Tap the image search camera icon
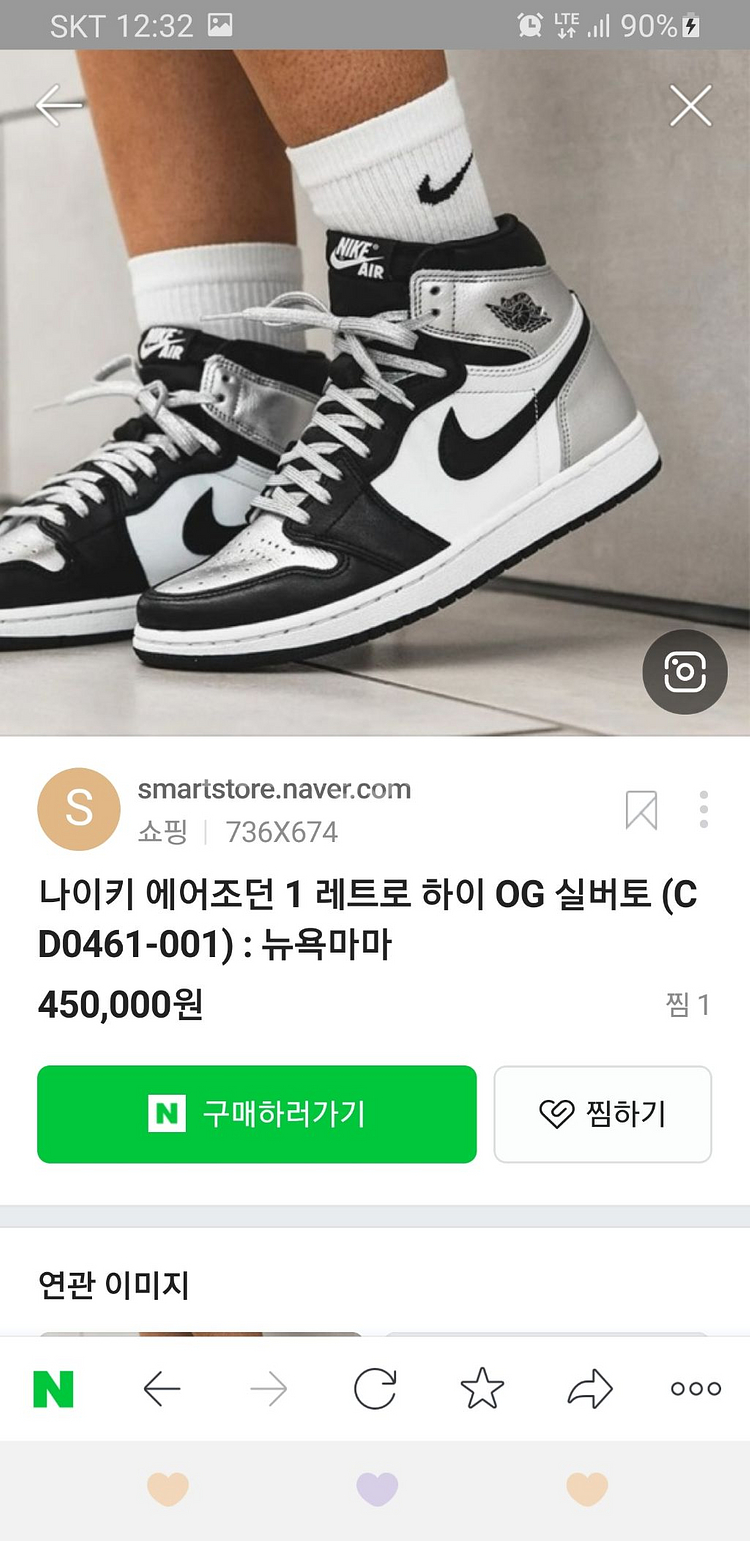 pos(683,672)
